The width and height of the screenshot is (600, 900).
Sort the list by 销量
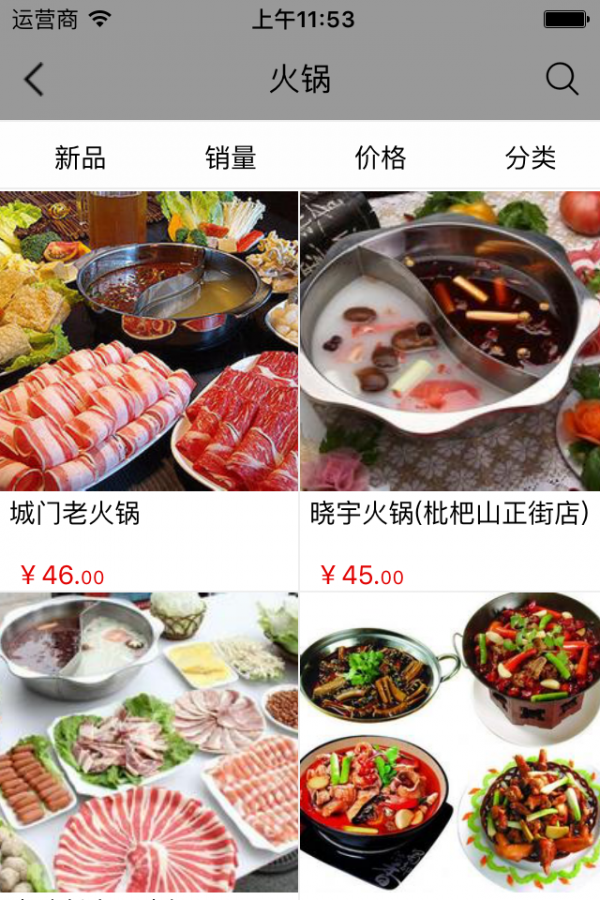click(231, 158)
